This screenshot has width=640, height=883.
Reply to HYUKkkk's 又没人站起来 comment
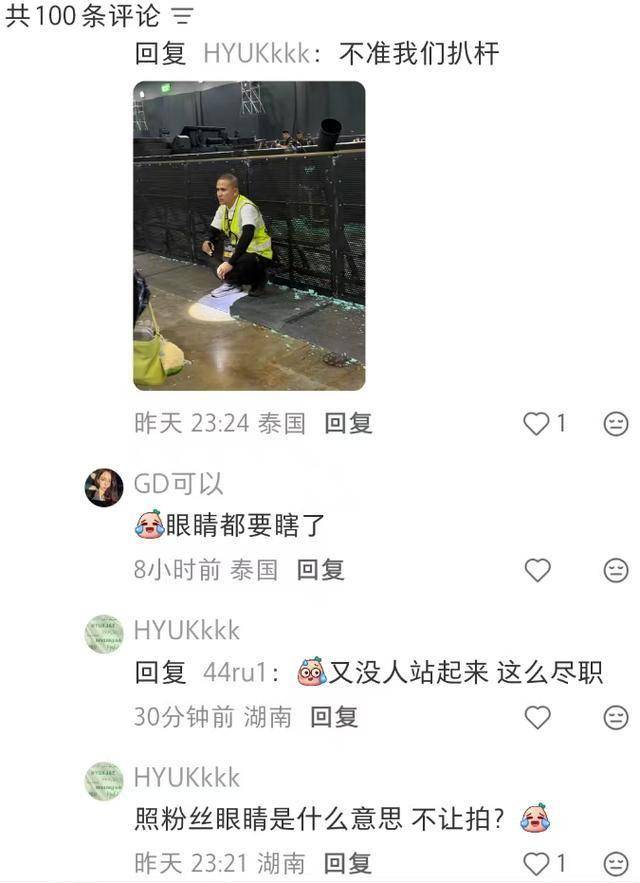(334, 717)
